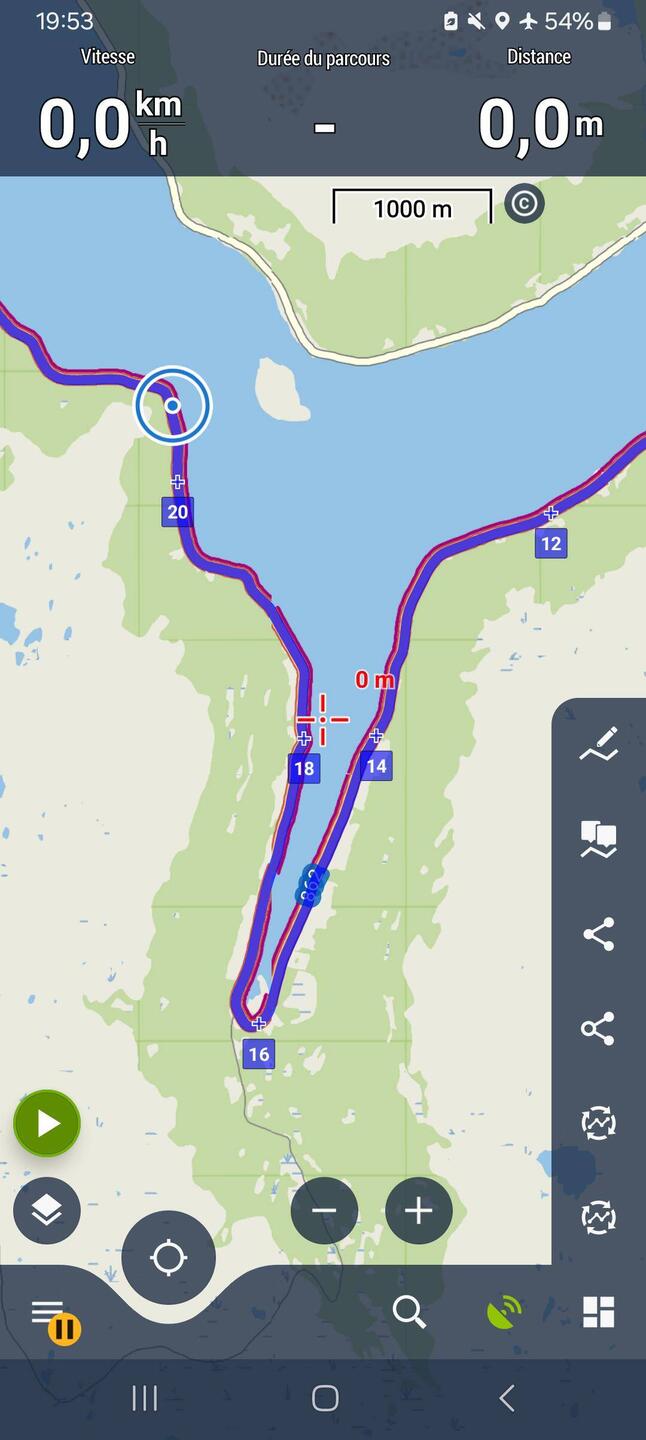Show map copyright info icon
The width and height of the screenshot is (646, 1440).
(524, 204)
